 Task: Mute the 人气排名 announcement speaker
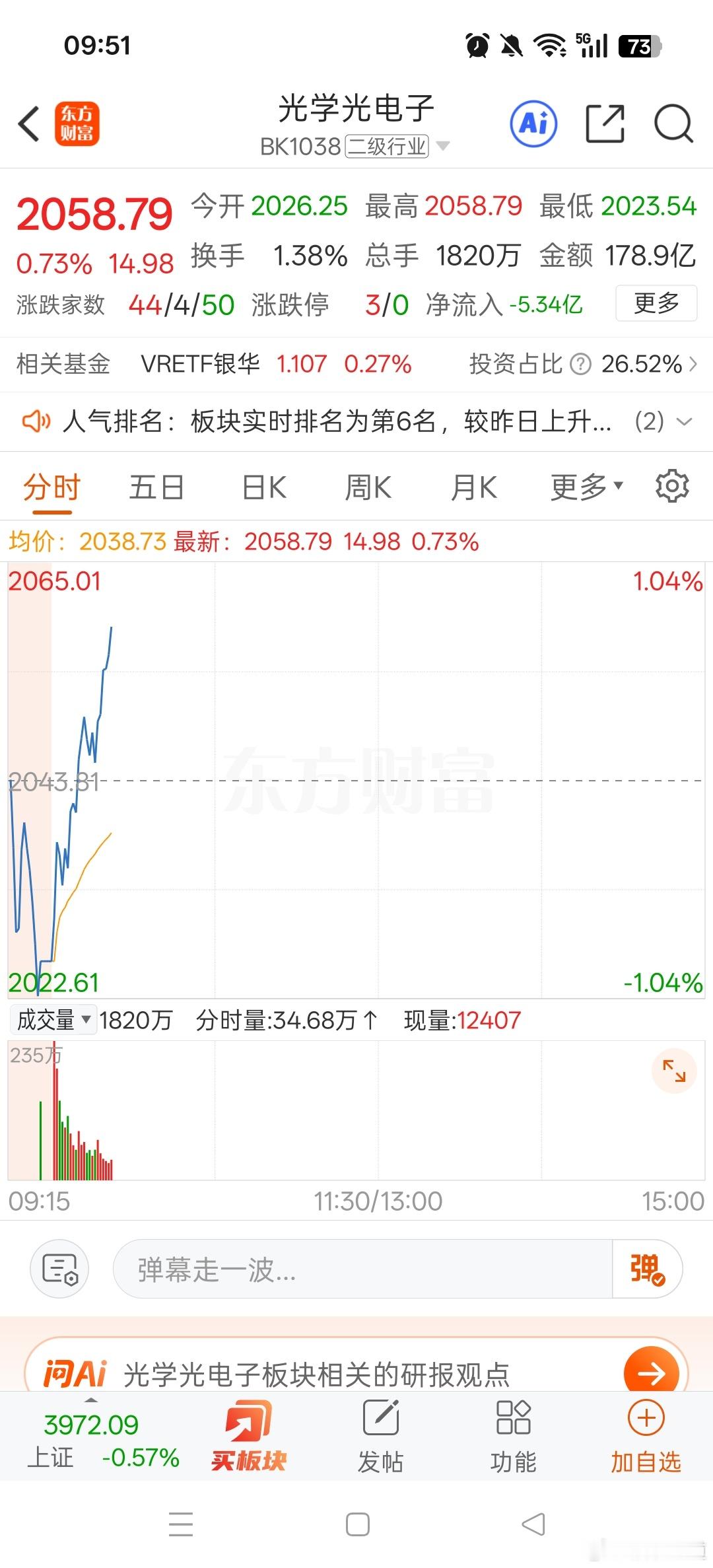(36, 421)
